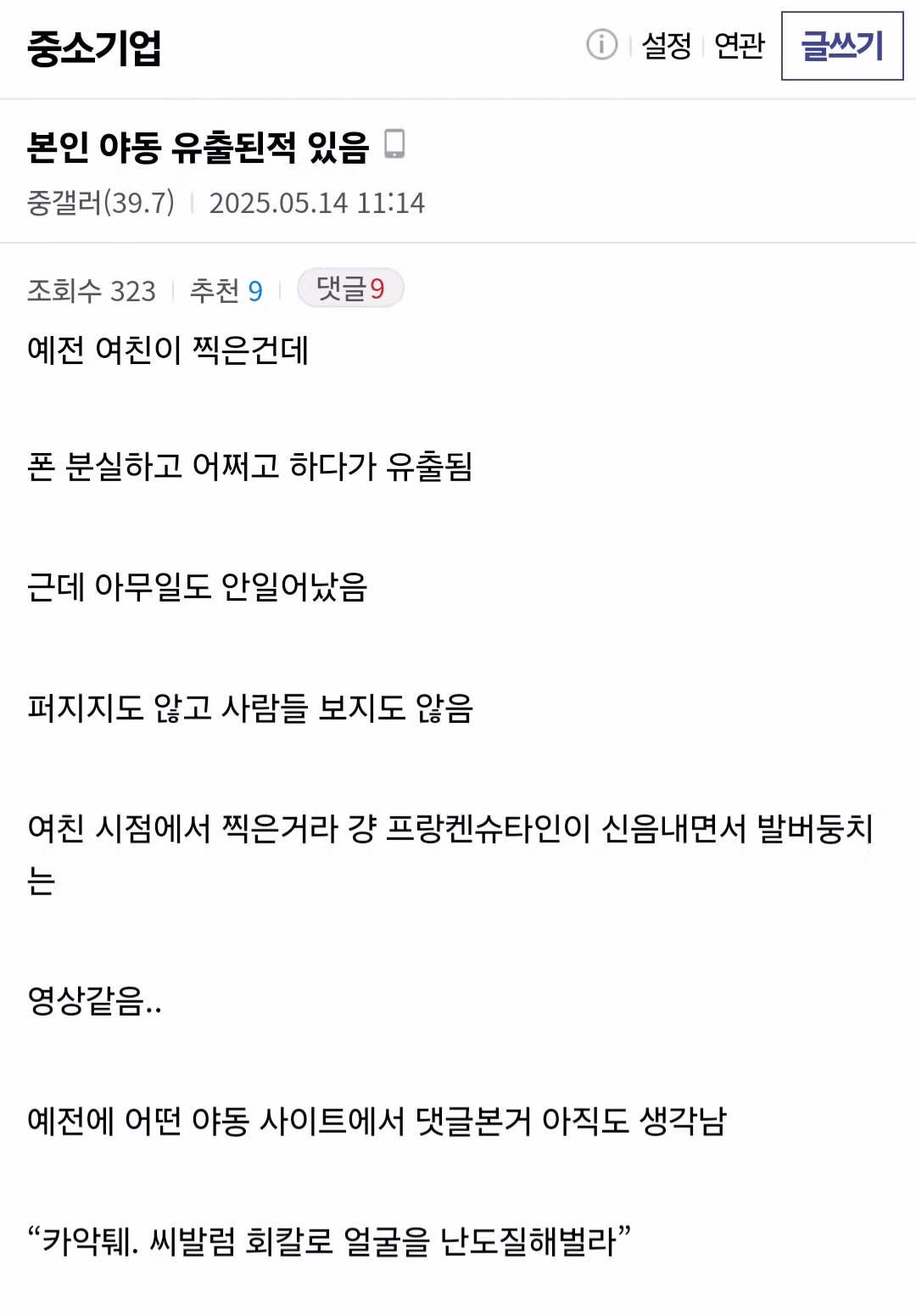Viewport: 916px width, 1316px height.
Task: Jump to comments via 댓글9 chip
Action: point(350,288)
